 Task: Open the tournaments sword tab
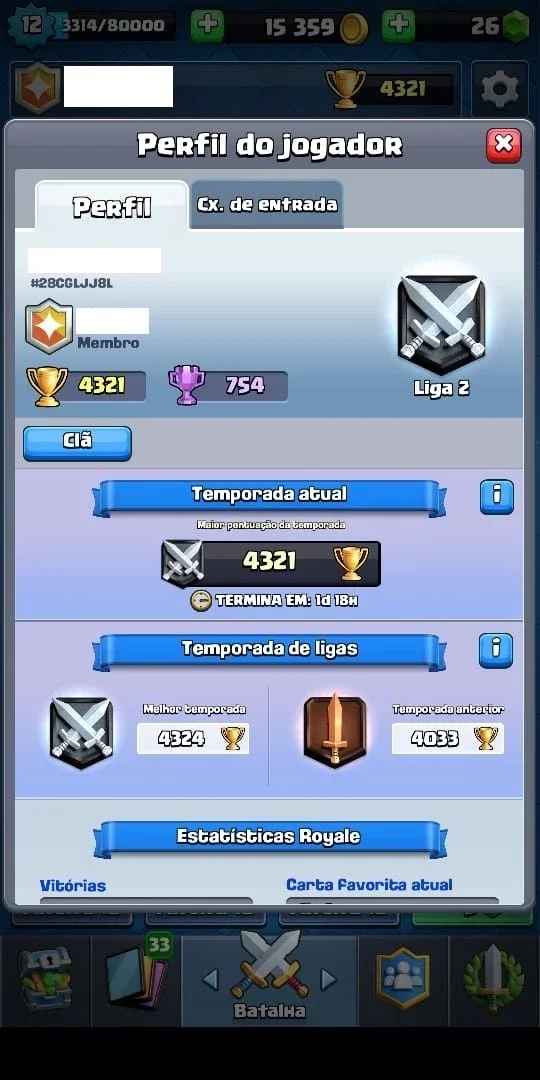(x=494, y=979)
